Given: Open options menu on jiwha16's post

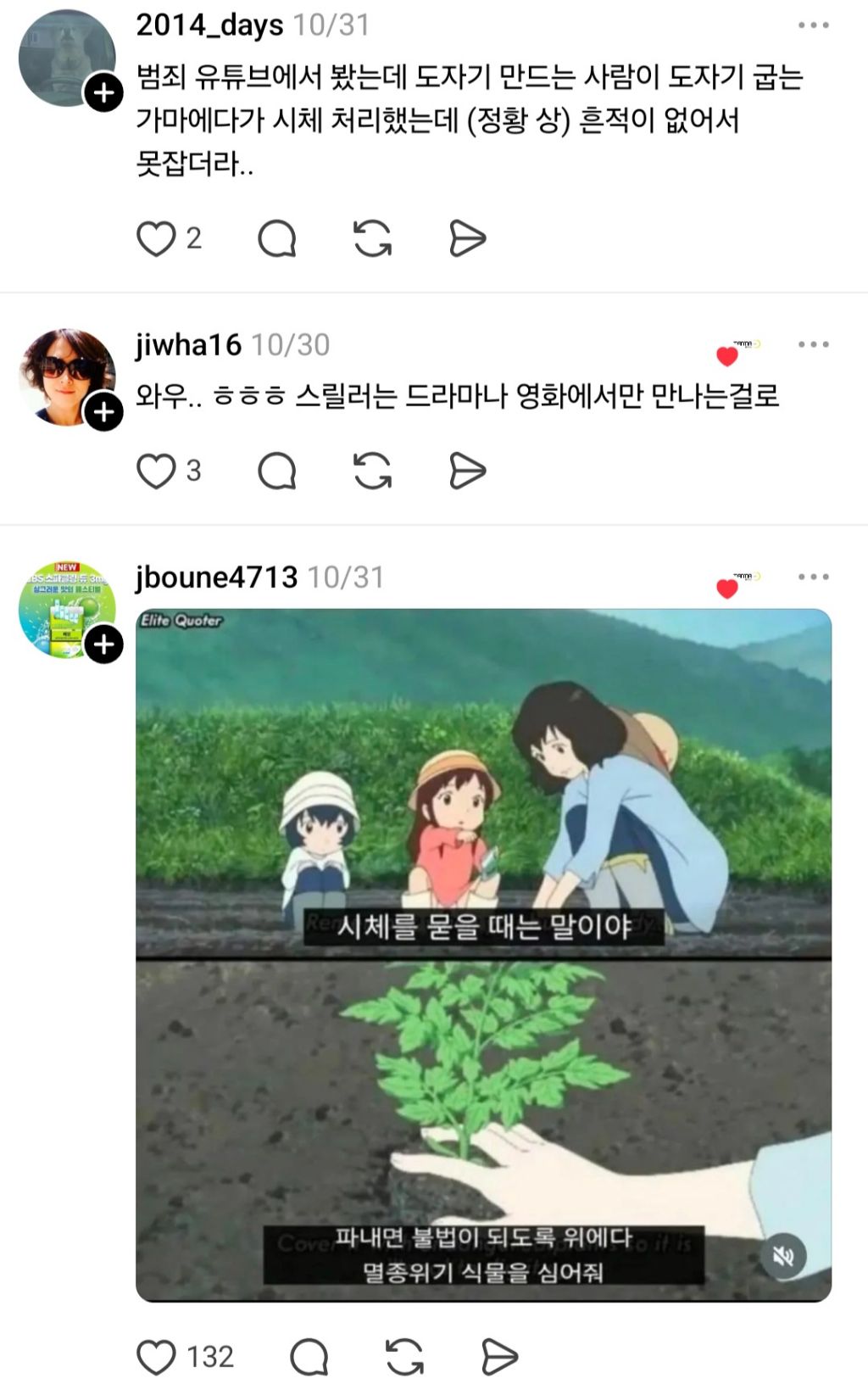Looking at the screenshot, I should point(814,343).
